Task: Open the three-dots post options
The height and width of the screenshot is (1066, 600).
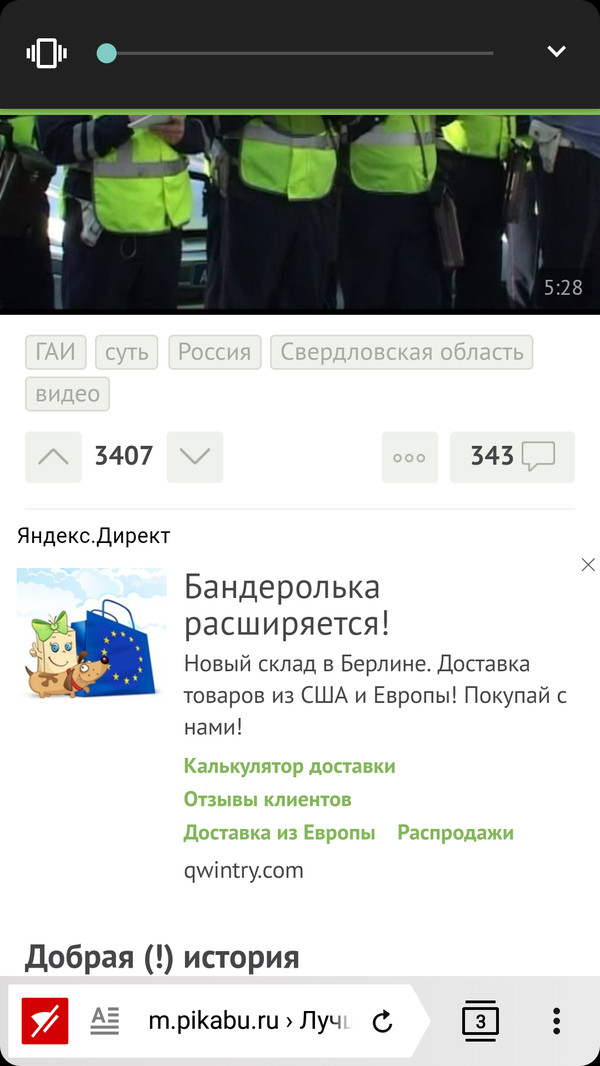Action: click(409, 457)
